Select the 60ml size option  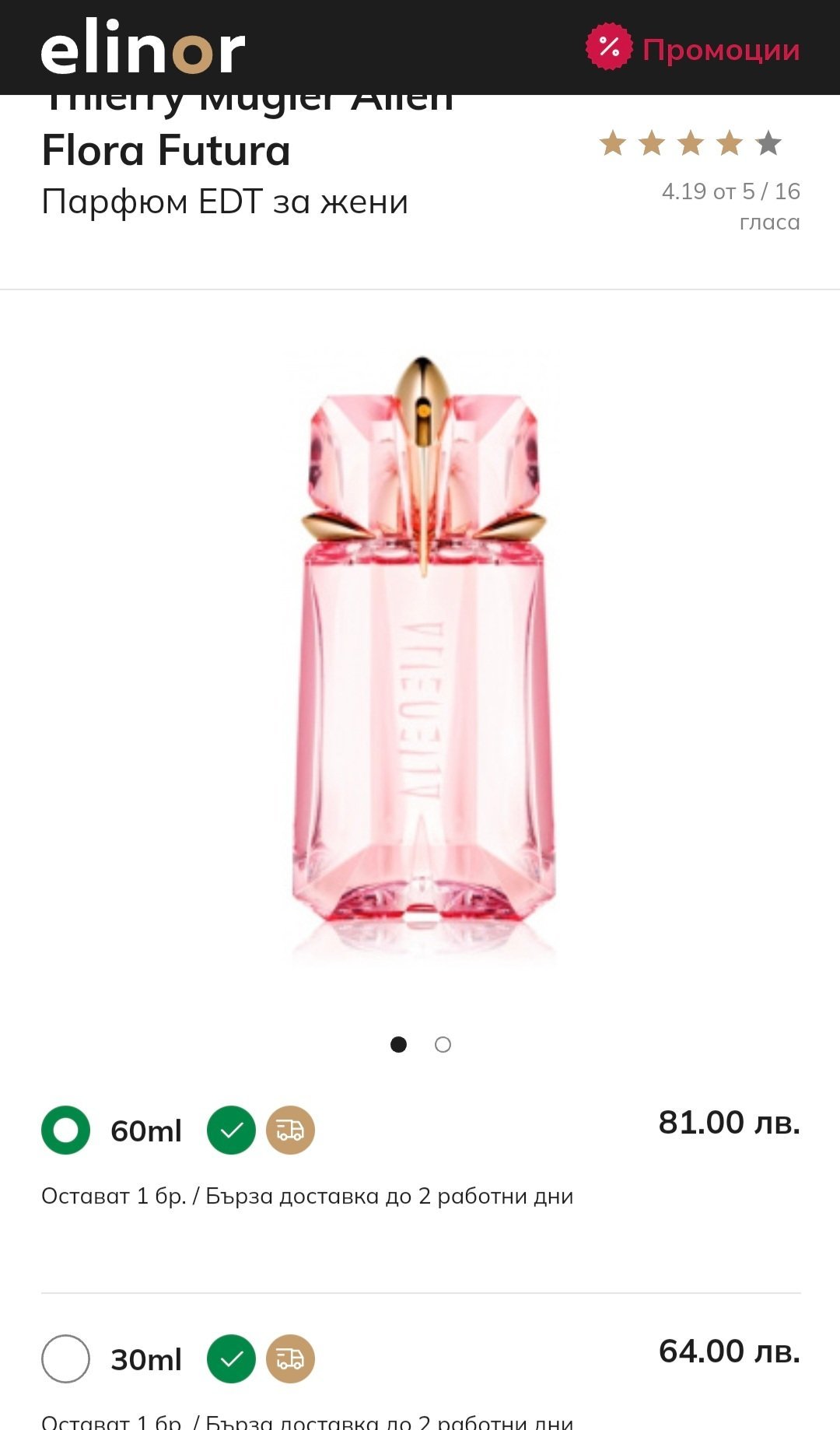tap(66, 1130)
